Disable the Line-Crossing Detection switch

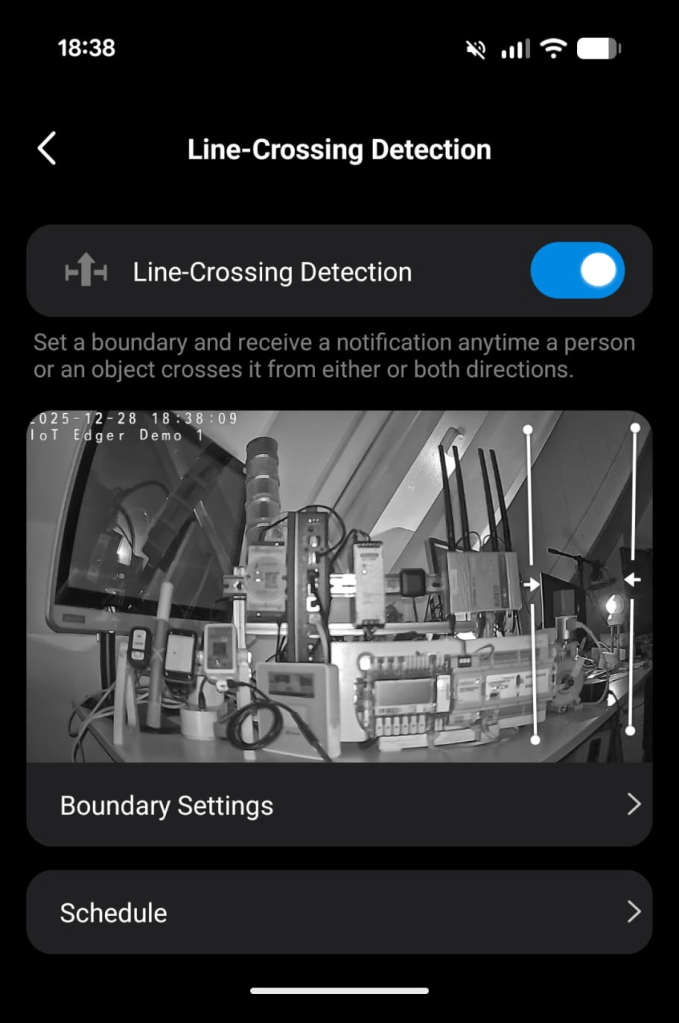click(577, 271)
